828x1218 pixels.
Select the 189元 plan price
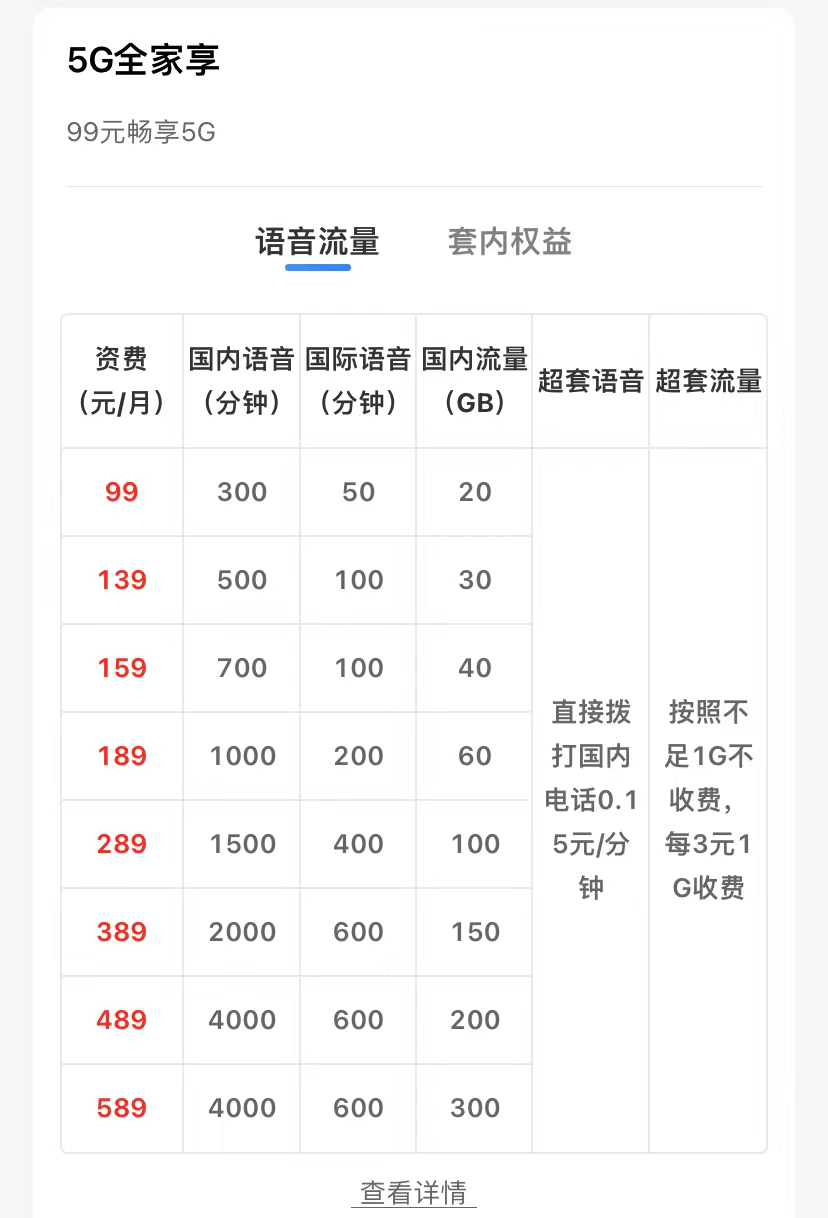coord(121,756)
